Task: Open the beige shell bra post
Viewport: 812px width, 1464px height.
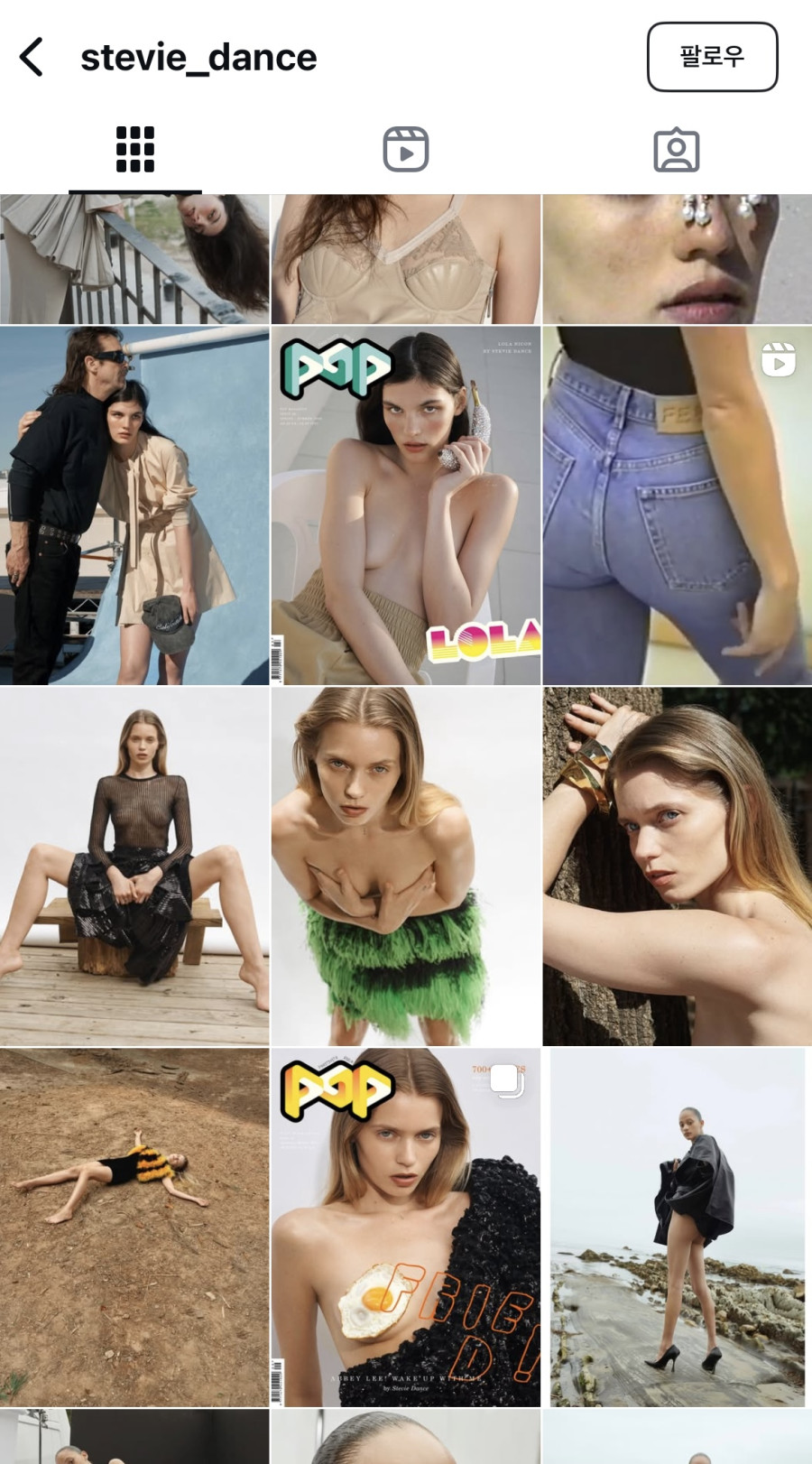Action: click(406, 259)
